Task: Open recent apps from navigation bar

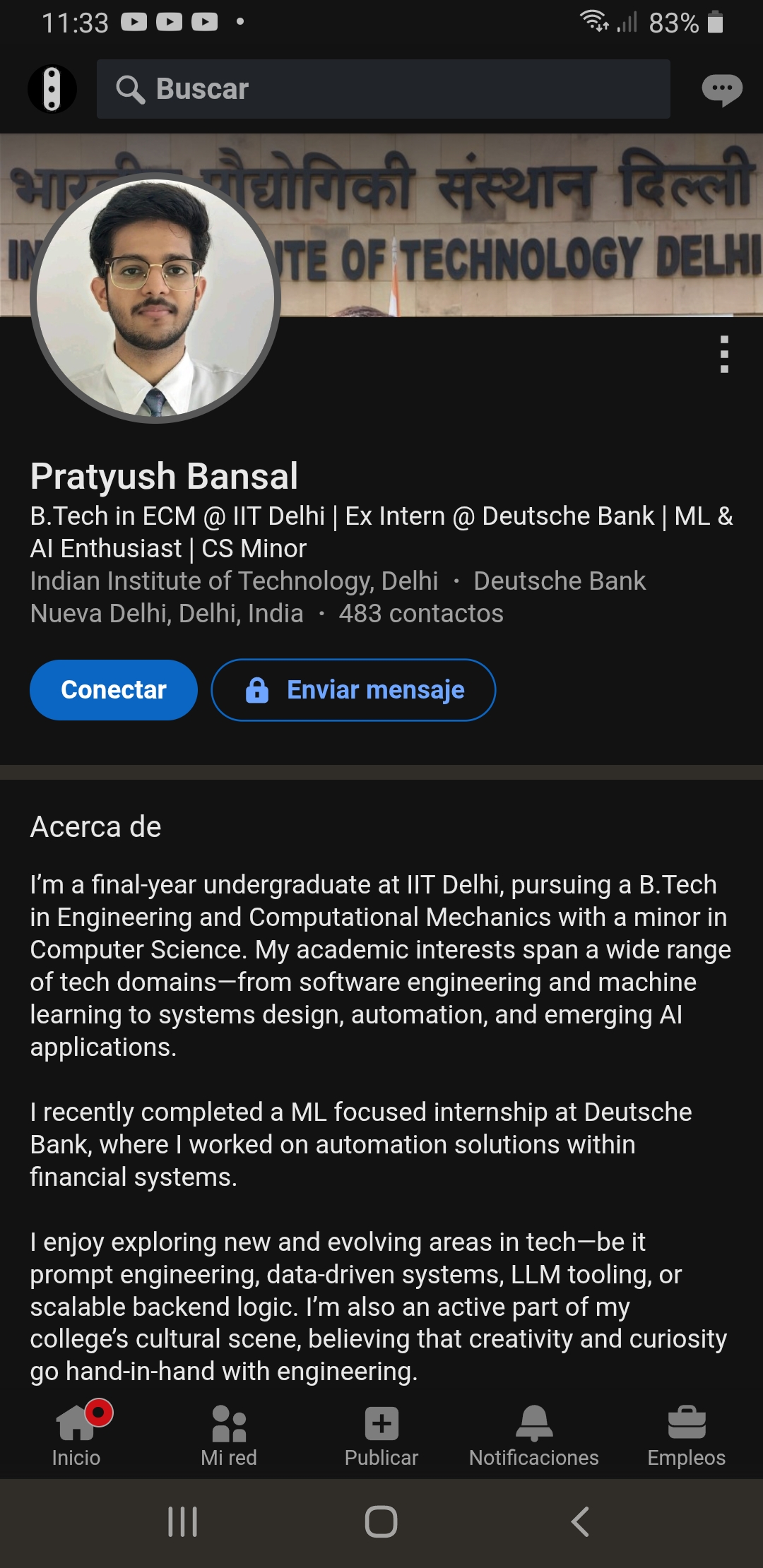Action: 182,1521
